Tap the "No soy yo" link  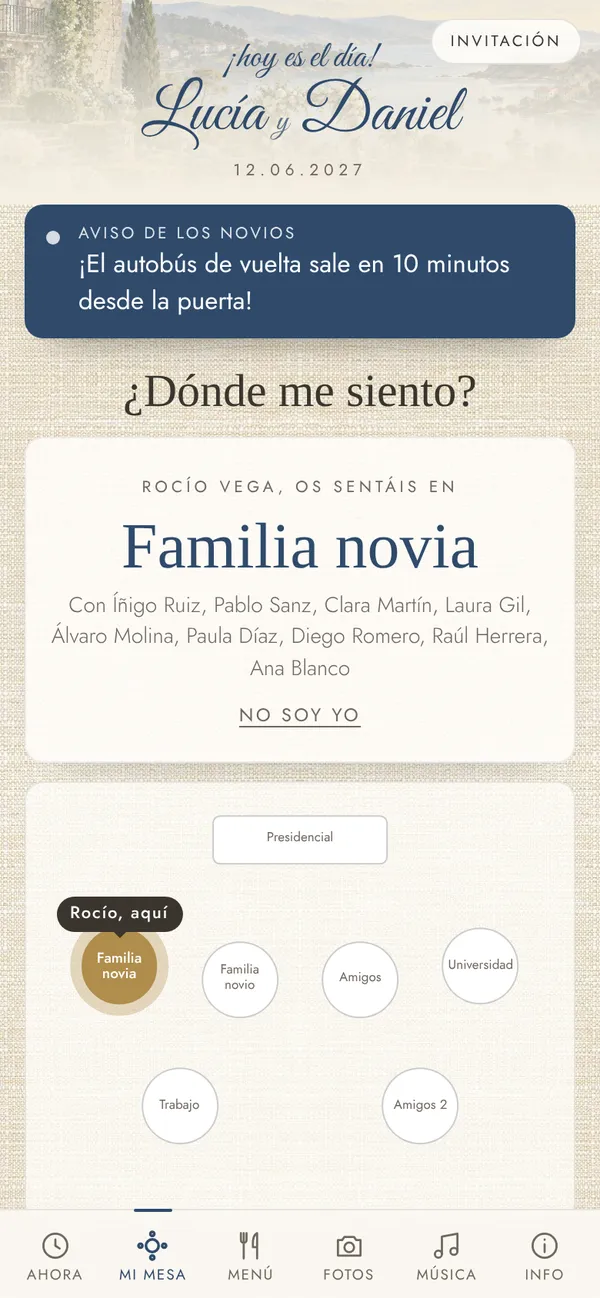pos(299,716)
